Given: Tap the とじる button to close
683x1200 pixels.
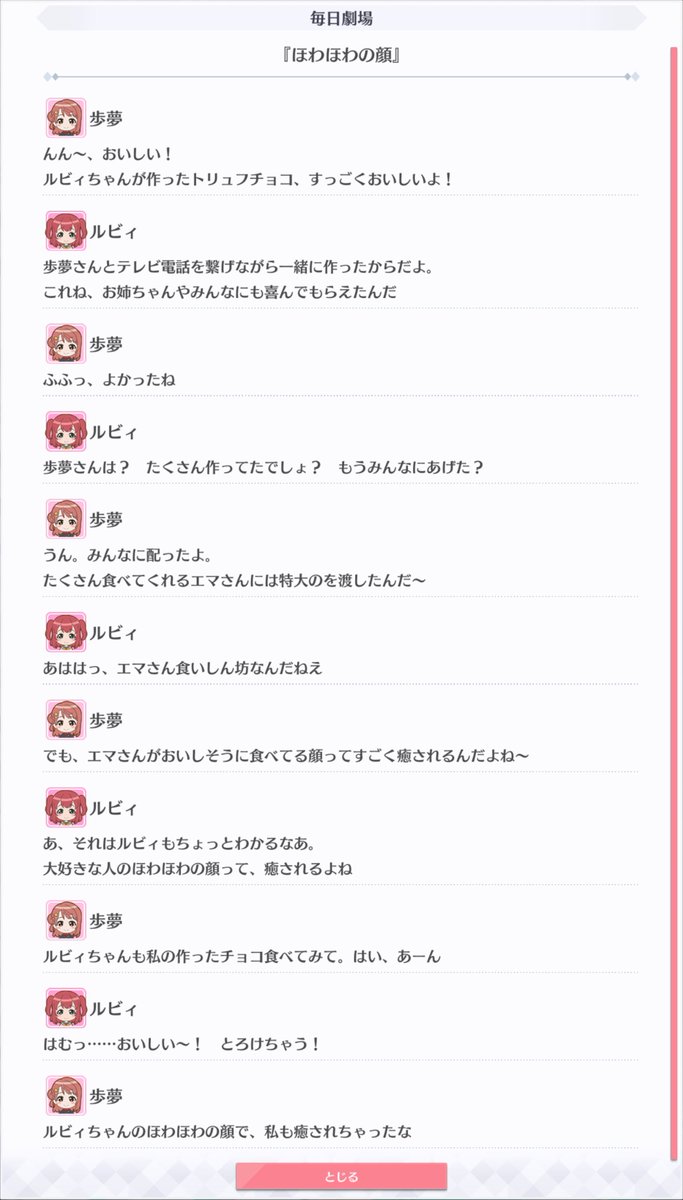Looking at the screenshot, I should pyautogui.click(x=341, y=1176).
